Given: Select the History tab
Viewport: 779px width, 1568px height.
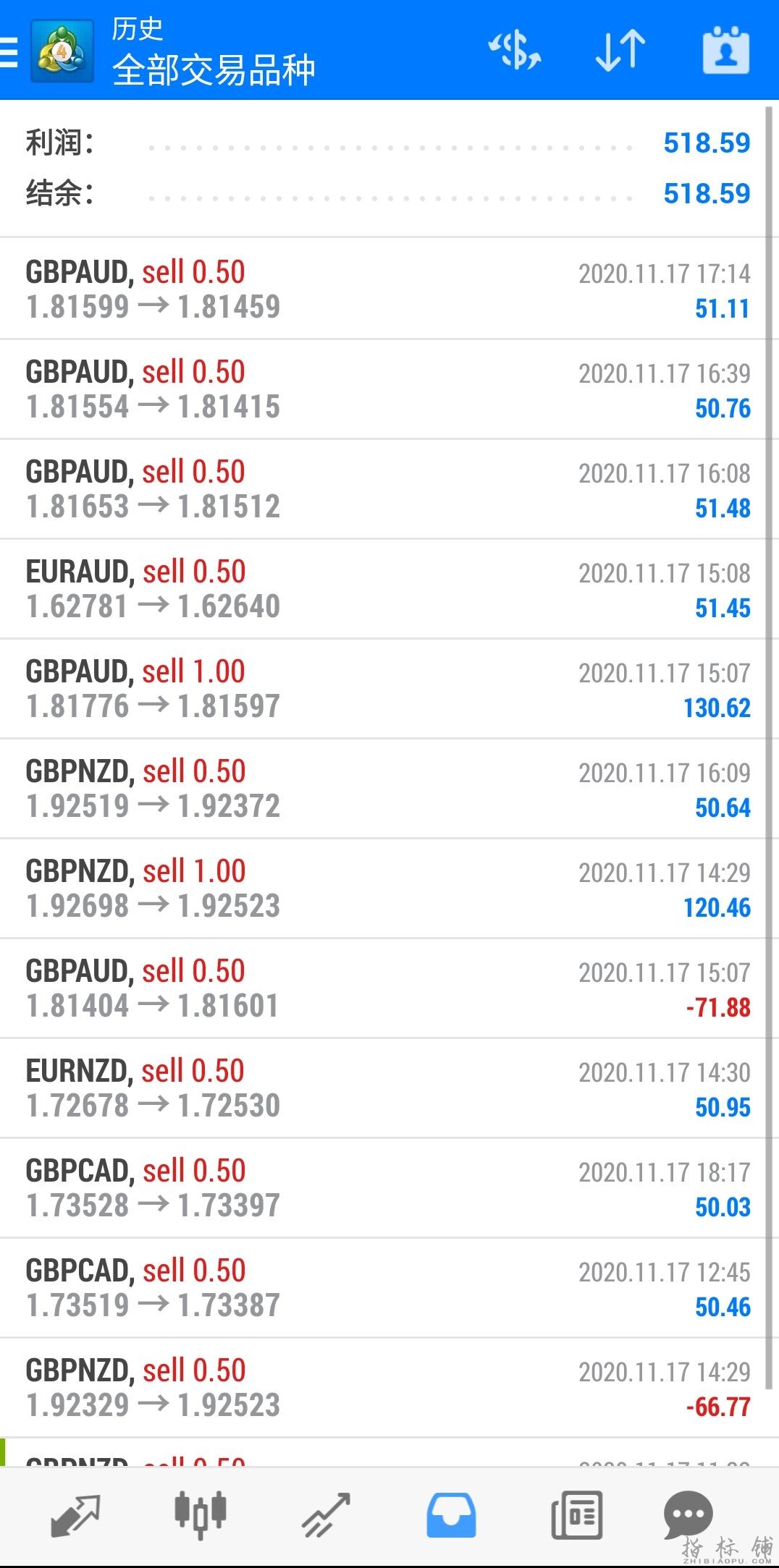Looking at the screenshot, I should coord(451,1514).
